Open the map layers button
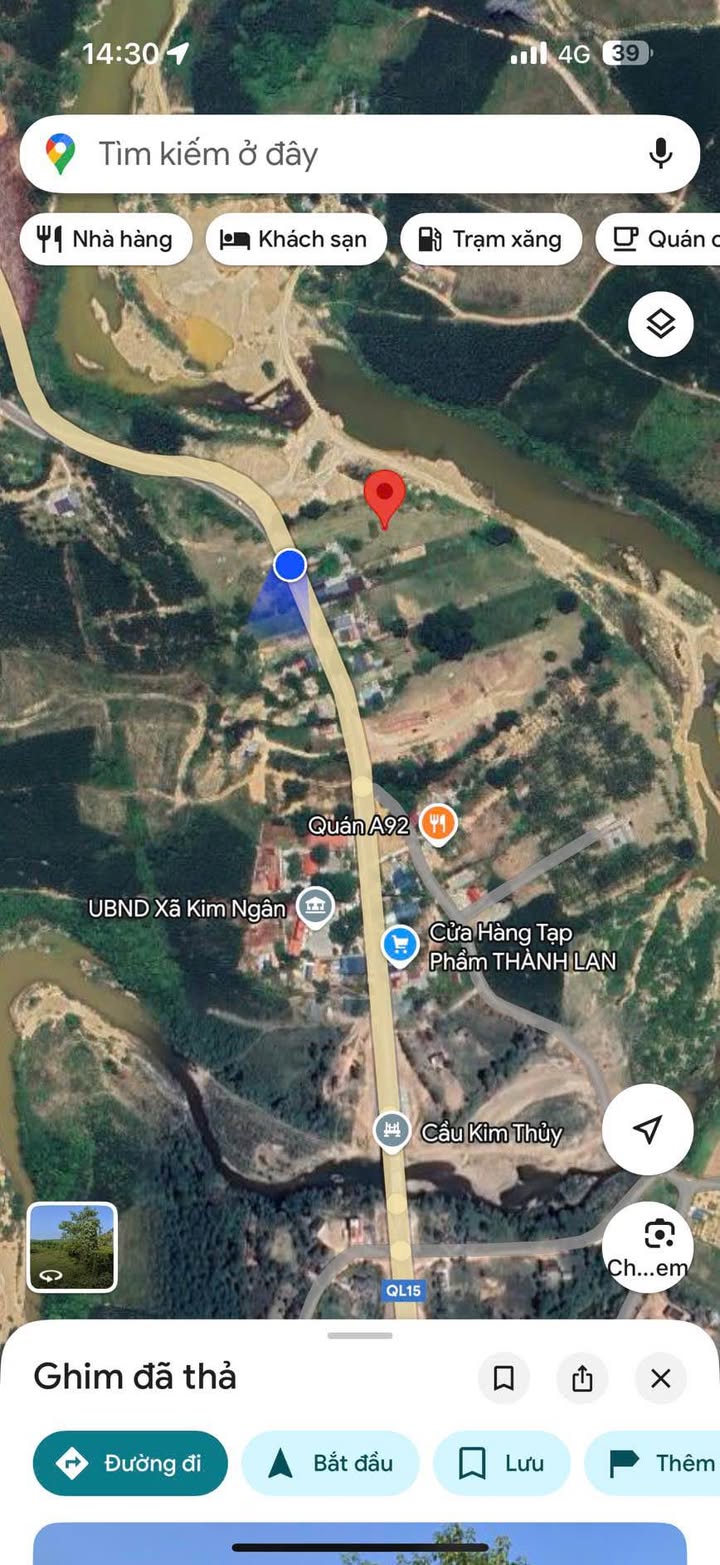Screen dimensions: 720x1565 [660, 324]
